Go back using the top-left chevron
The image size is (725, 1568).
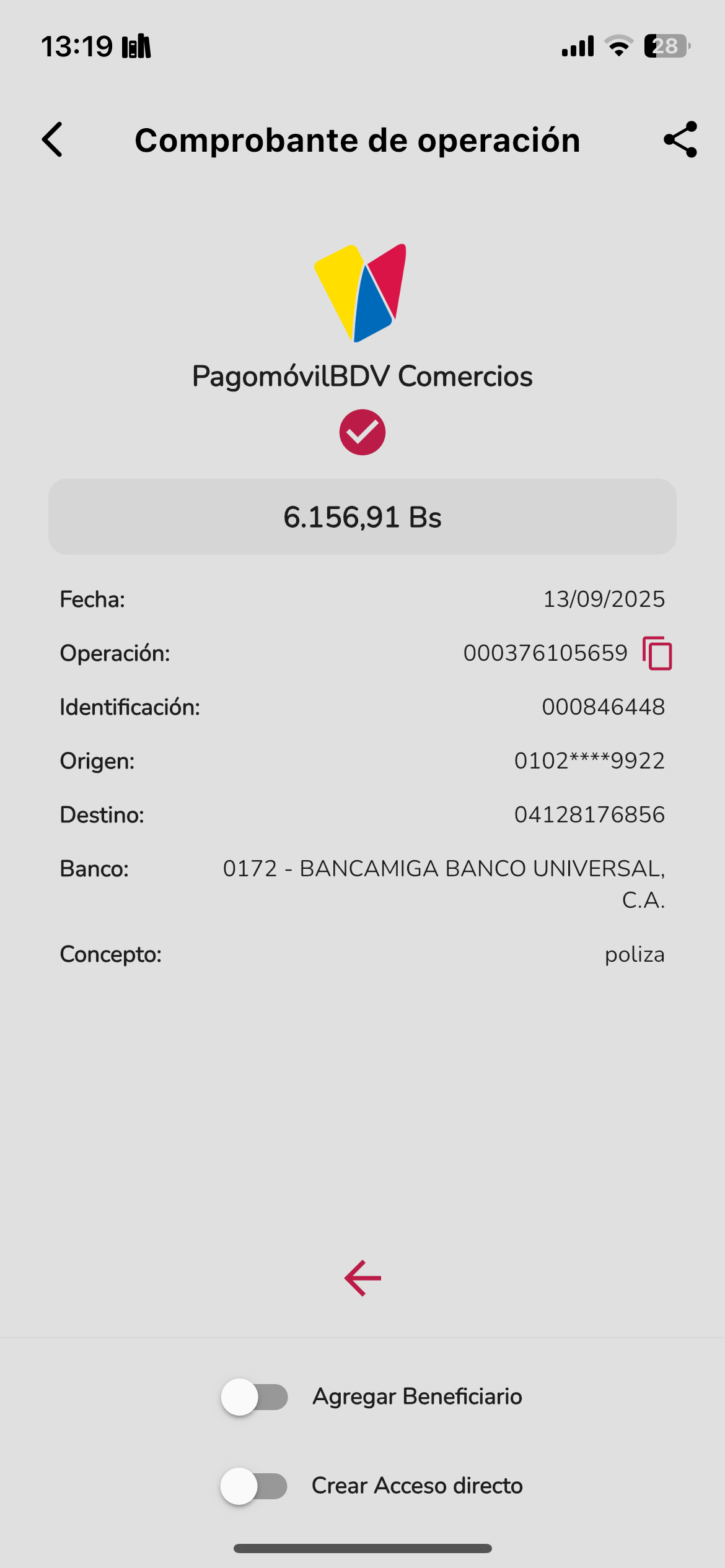point(53,139)
